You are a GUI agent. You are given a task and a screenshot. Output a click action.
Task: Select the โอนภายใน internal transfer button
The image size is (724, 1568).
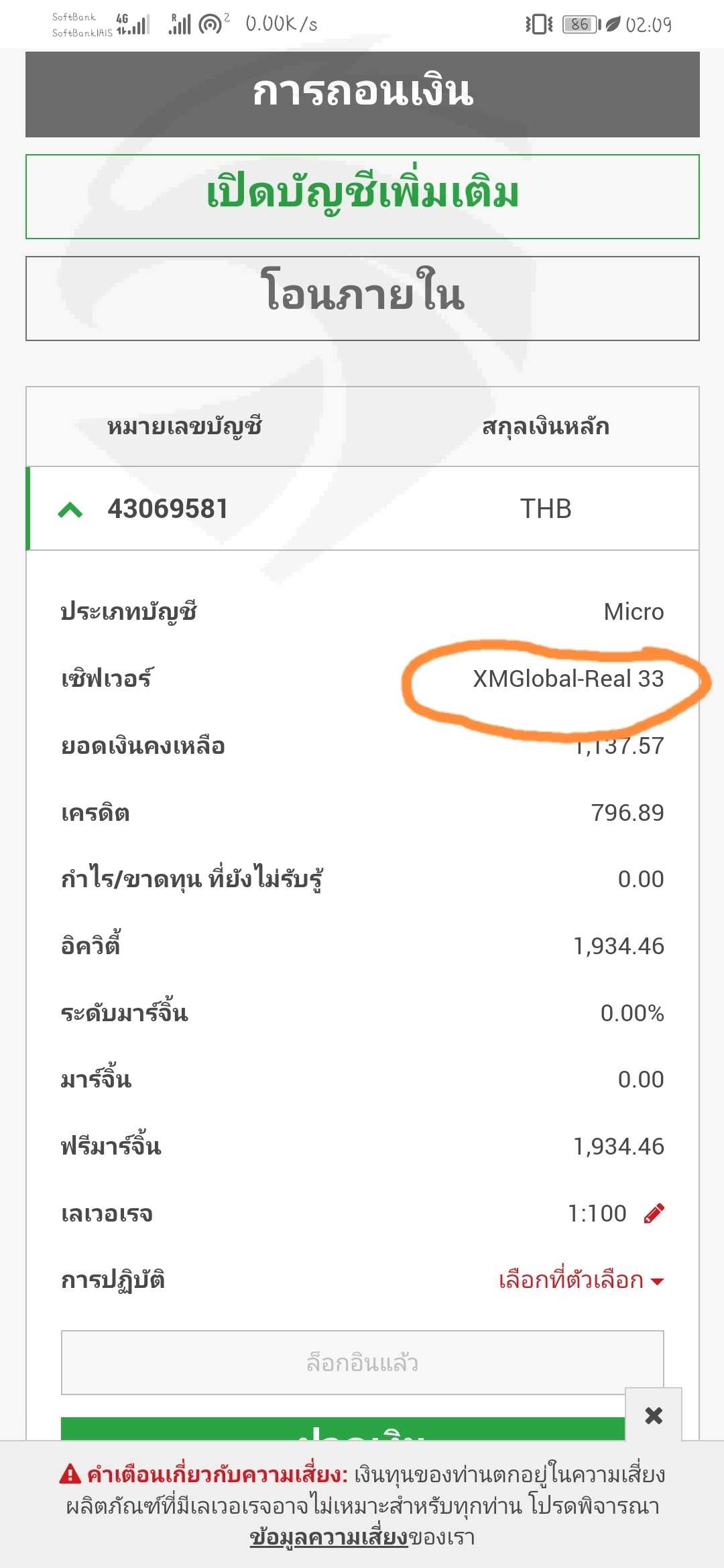click(362, 298)
